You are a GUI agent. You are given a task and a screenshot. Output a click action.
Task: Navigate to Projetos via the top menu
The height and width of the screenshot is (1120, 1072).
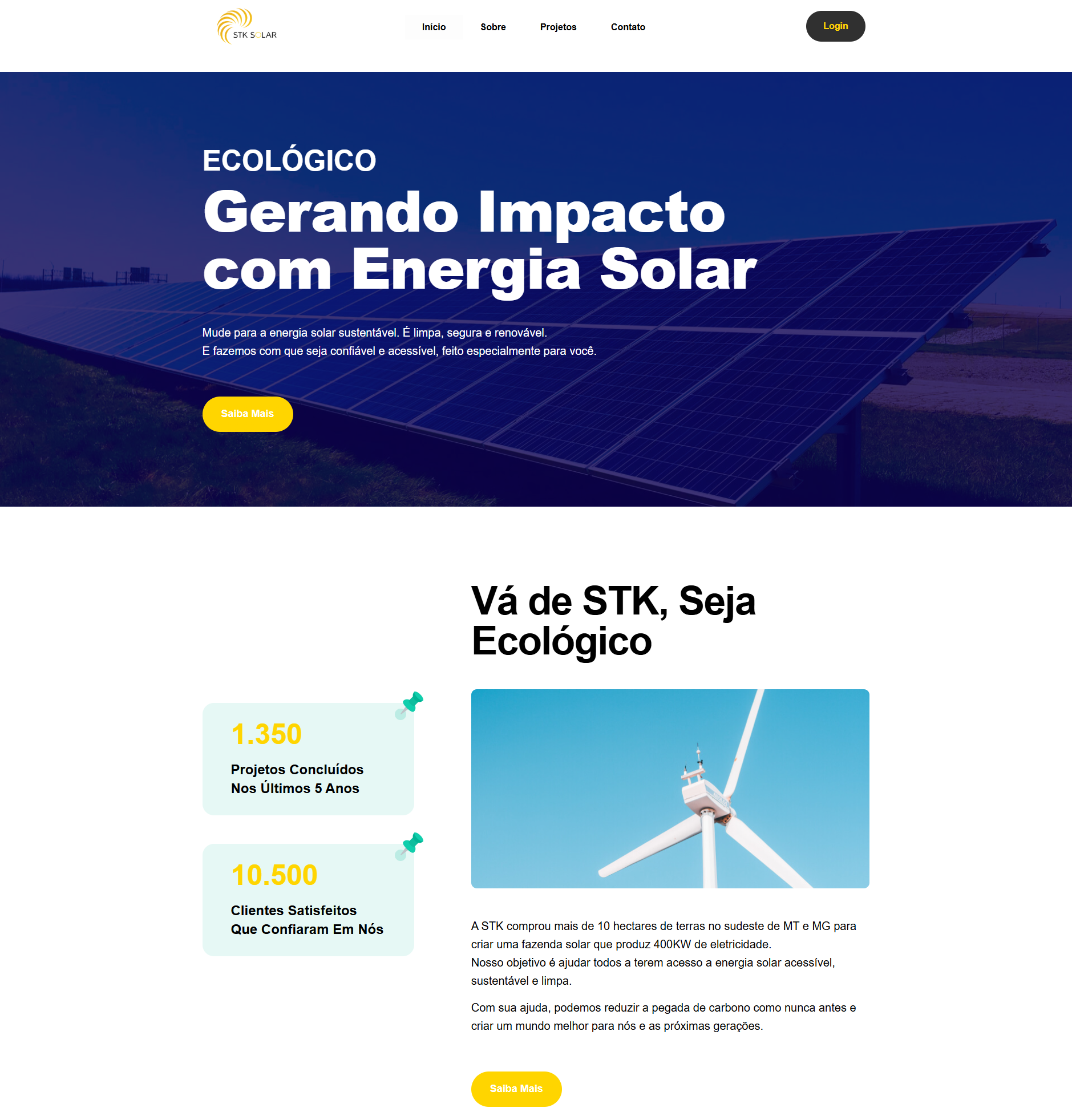pyautogui.click(x=559, y=27)
